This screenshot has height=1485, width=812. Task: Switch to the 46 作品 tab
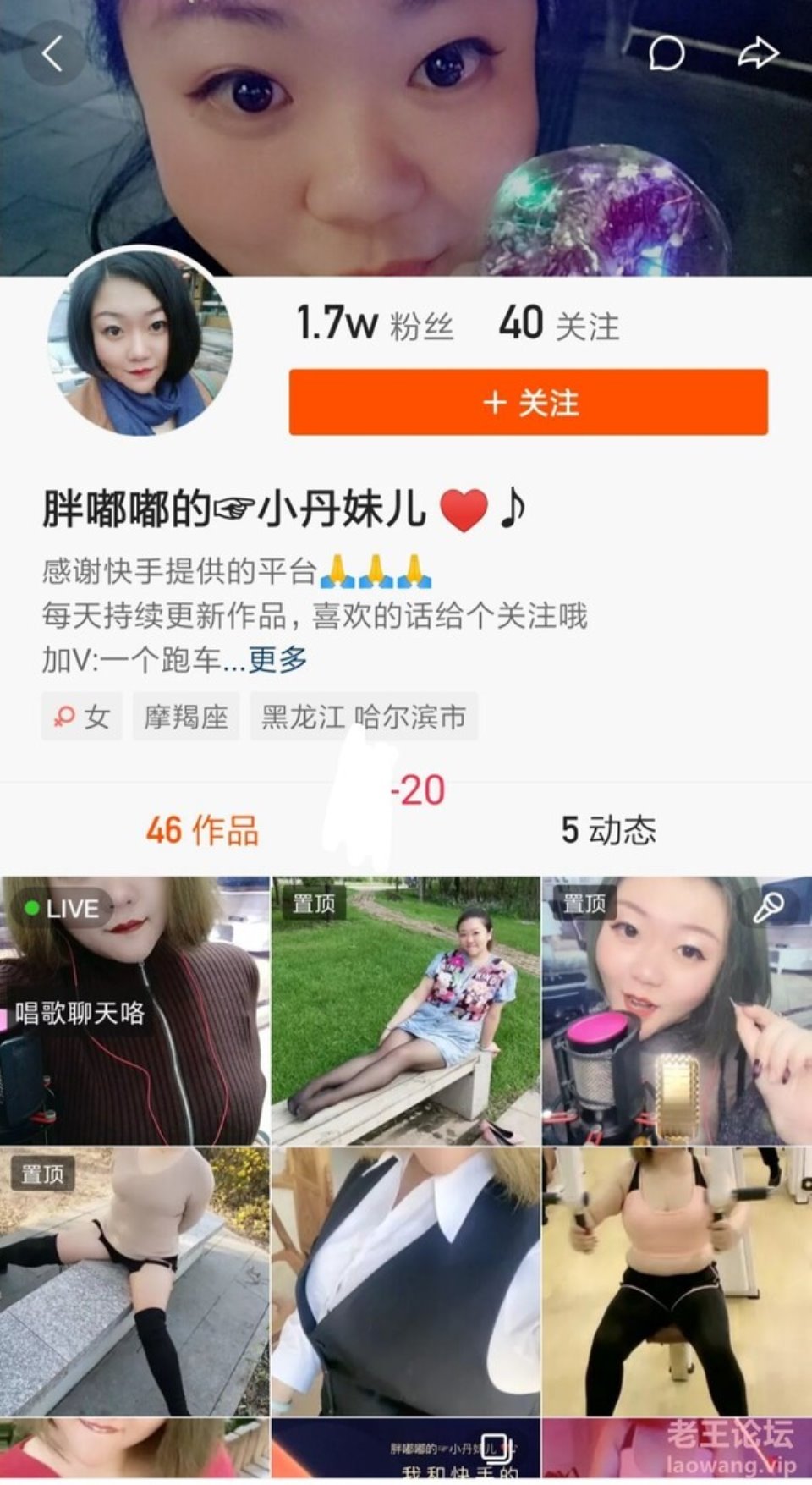202,830
